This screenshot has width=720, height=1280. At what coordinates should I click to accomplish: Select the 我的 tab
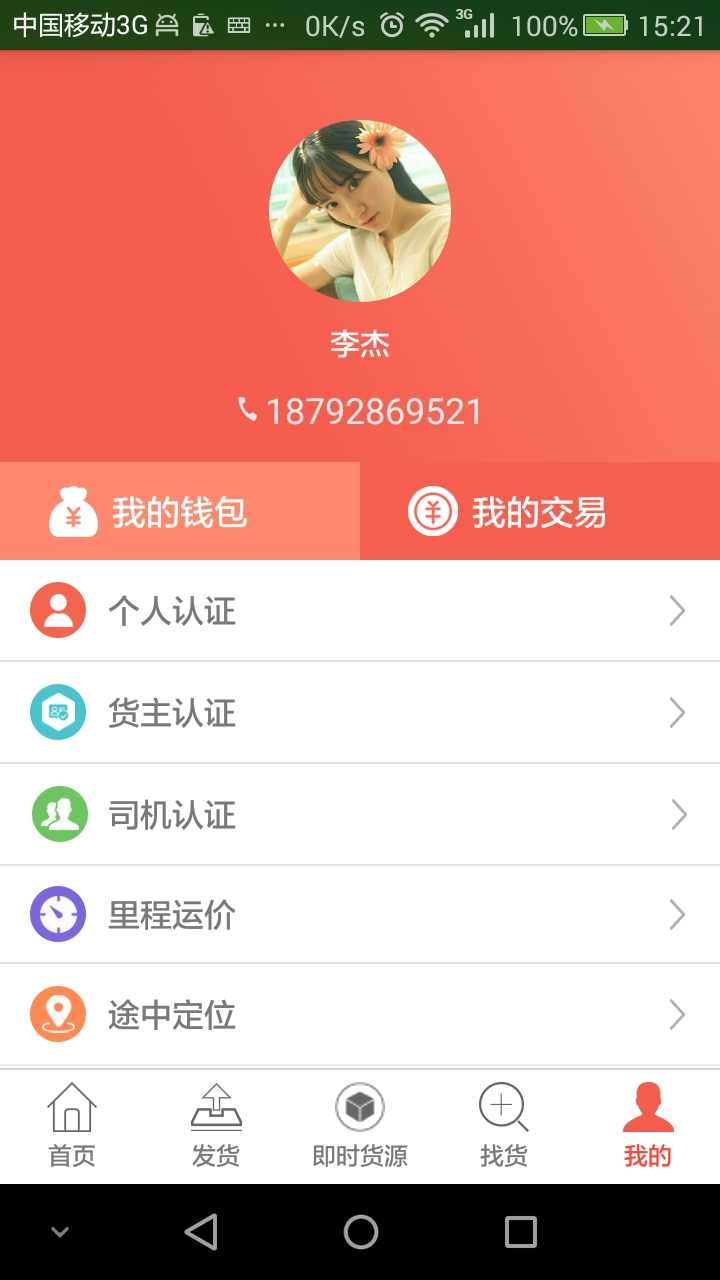[648, 1127]
